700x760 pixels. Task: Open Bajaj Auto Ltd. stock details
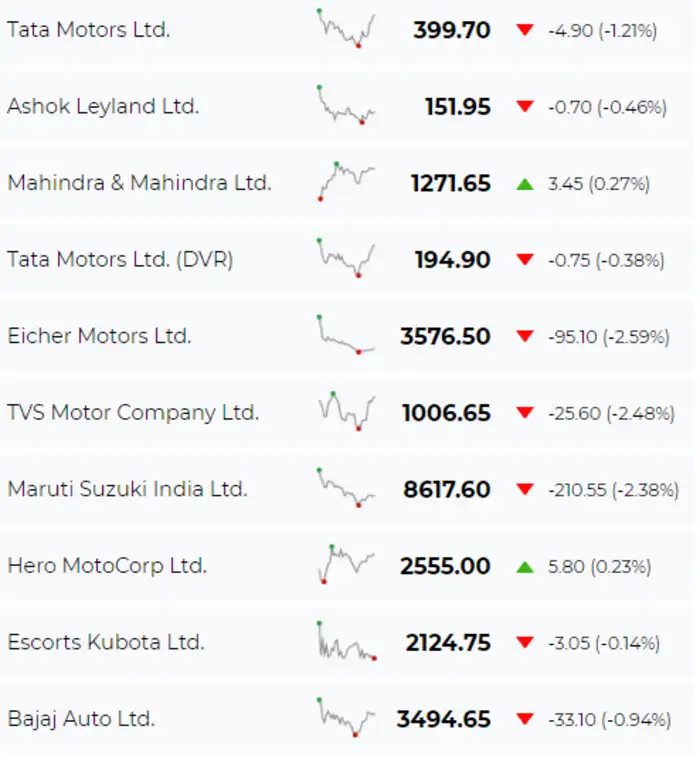click(x=81, y=718)
